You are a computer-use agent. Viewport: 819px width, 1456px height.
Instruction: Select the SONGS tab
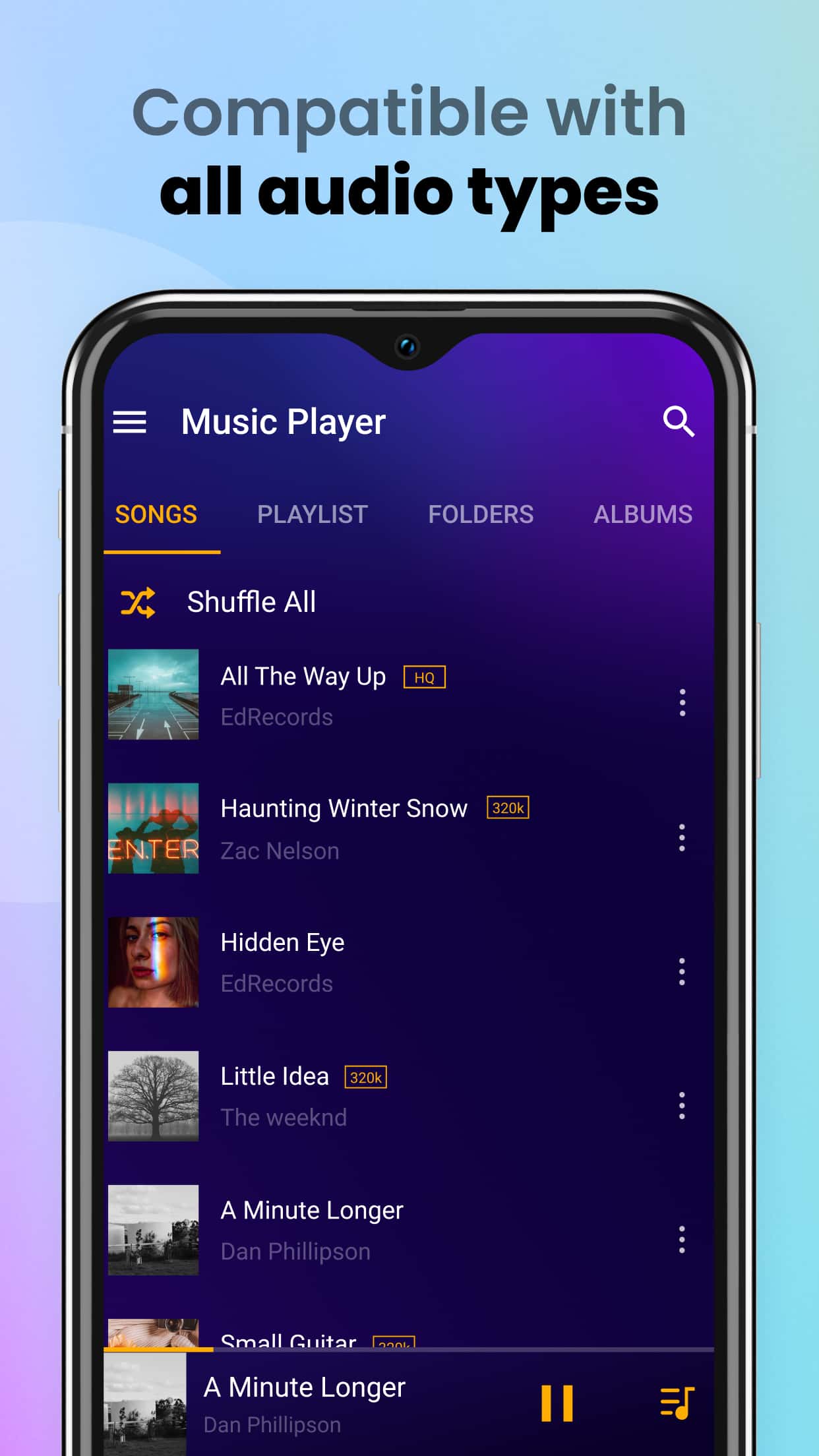pos(156,514)
